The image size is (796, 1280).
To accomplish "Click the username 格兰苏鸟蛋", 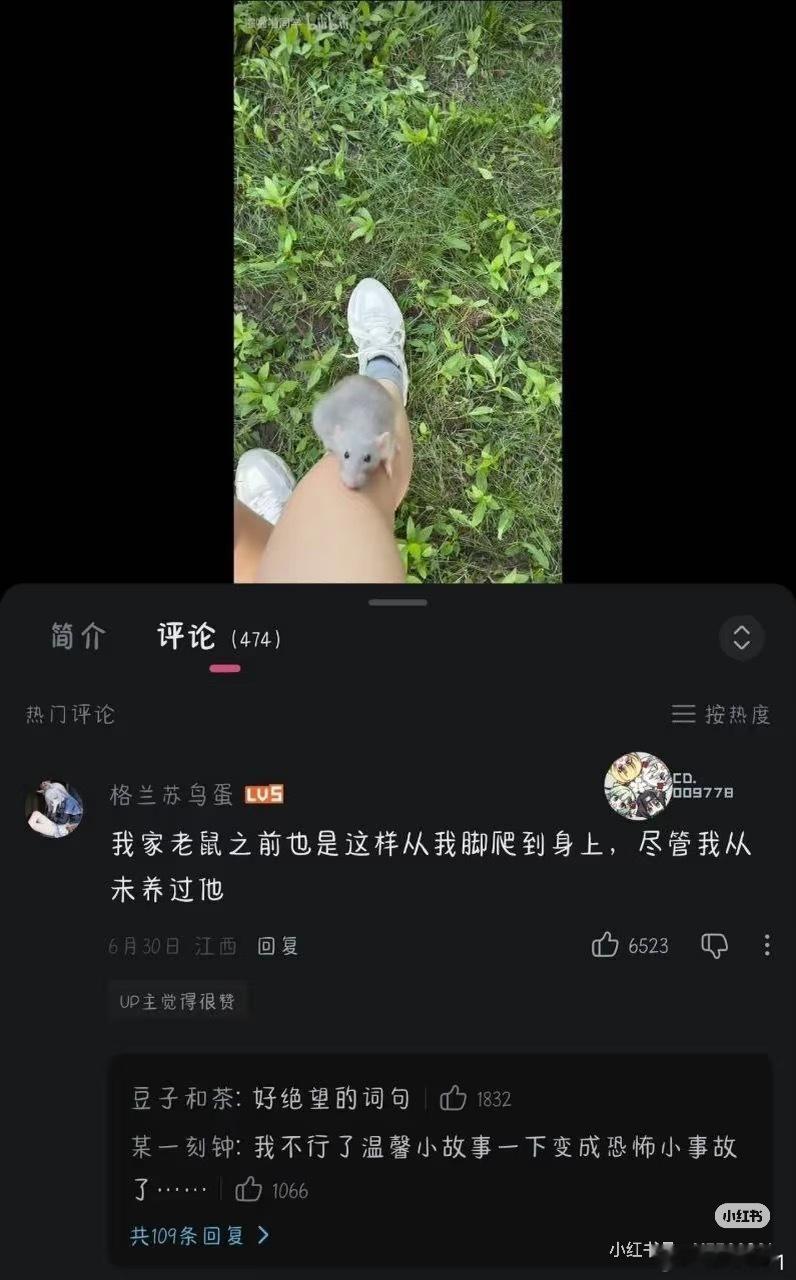I will [168, 793].
